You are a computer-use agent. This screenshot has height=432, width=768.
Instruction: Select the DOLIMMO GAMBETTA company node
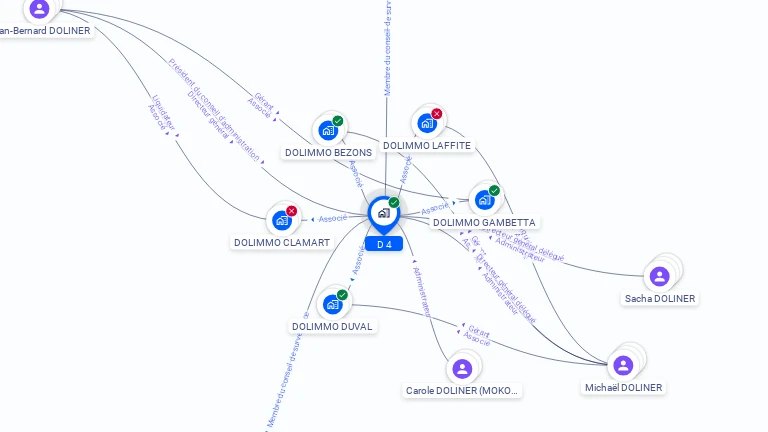pos(484,199)
